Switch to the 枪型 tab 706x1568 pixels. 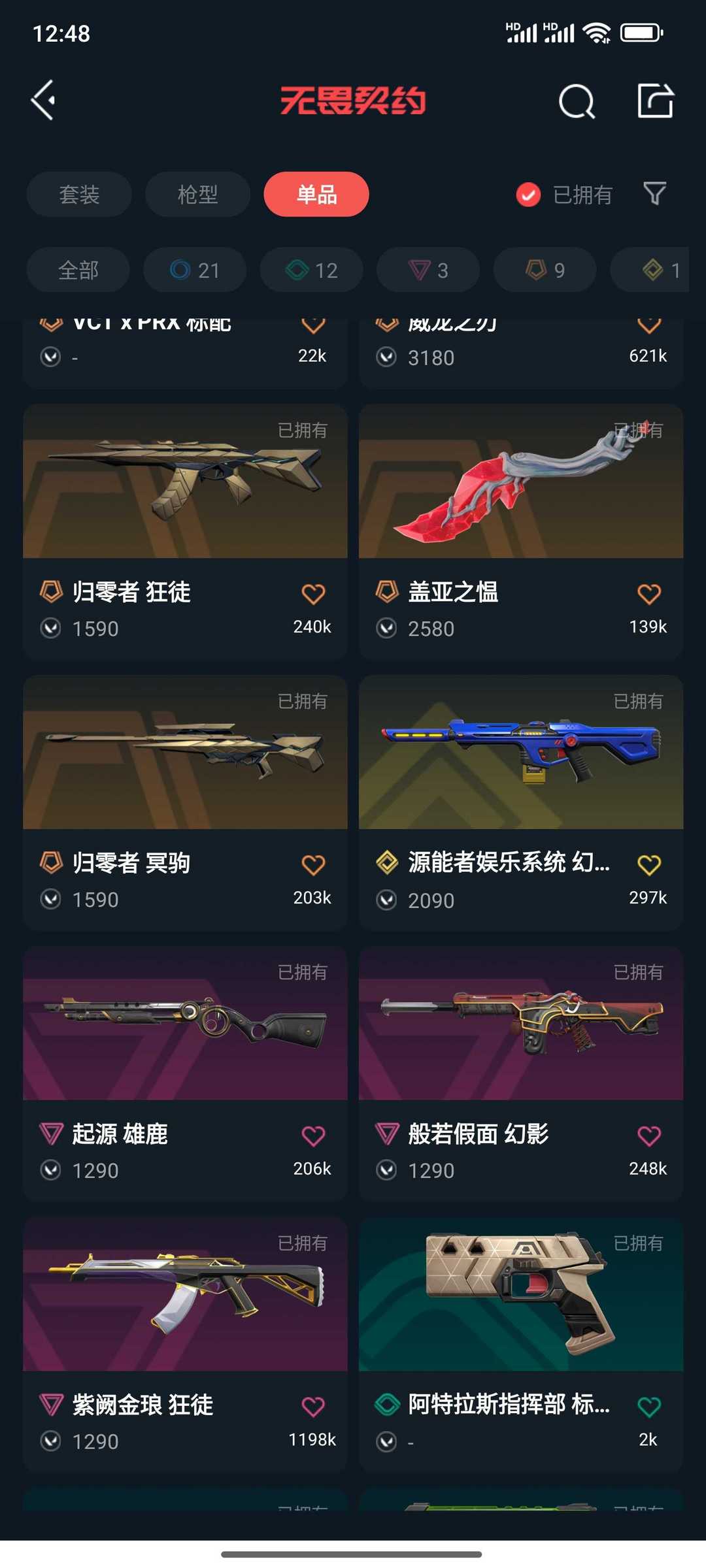coord(197,194)
